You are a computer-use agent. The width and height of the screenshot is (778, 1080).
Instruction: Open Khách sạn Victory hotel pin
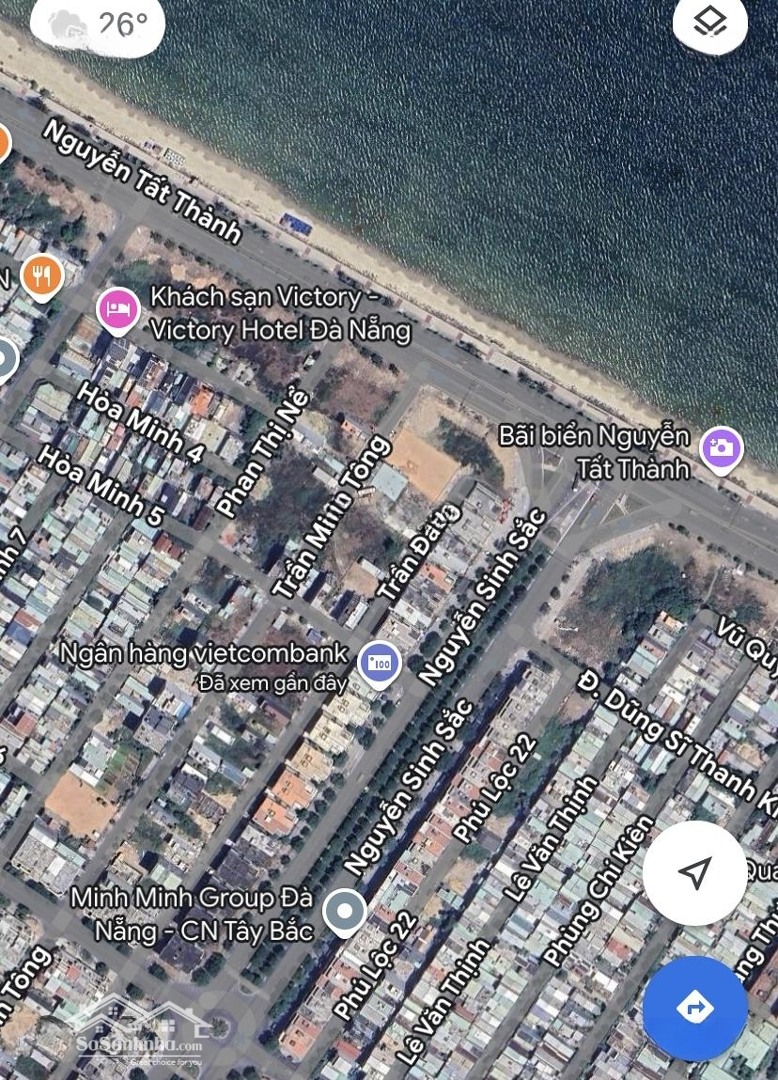click(x=118, y=309)
